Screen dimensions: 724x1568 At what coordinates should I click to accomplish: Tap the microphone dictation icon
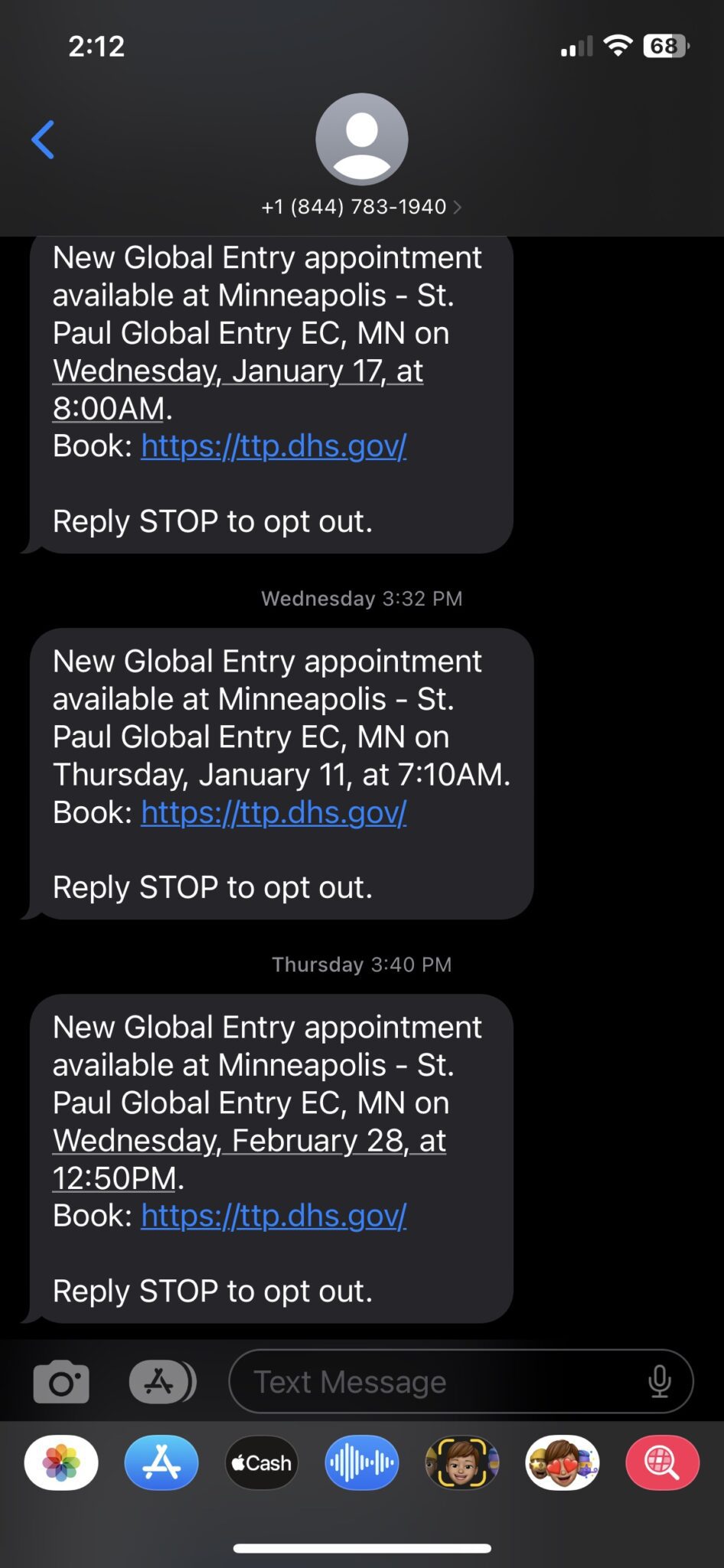[660, 1380]
